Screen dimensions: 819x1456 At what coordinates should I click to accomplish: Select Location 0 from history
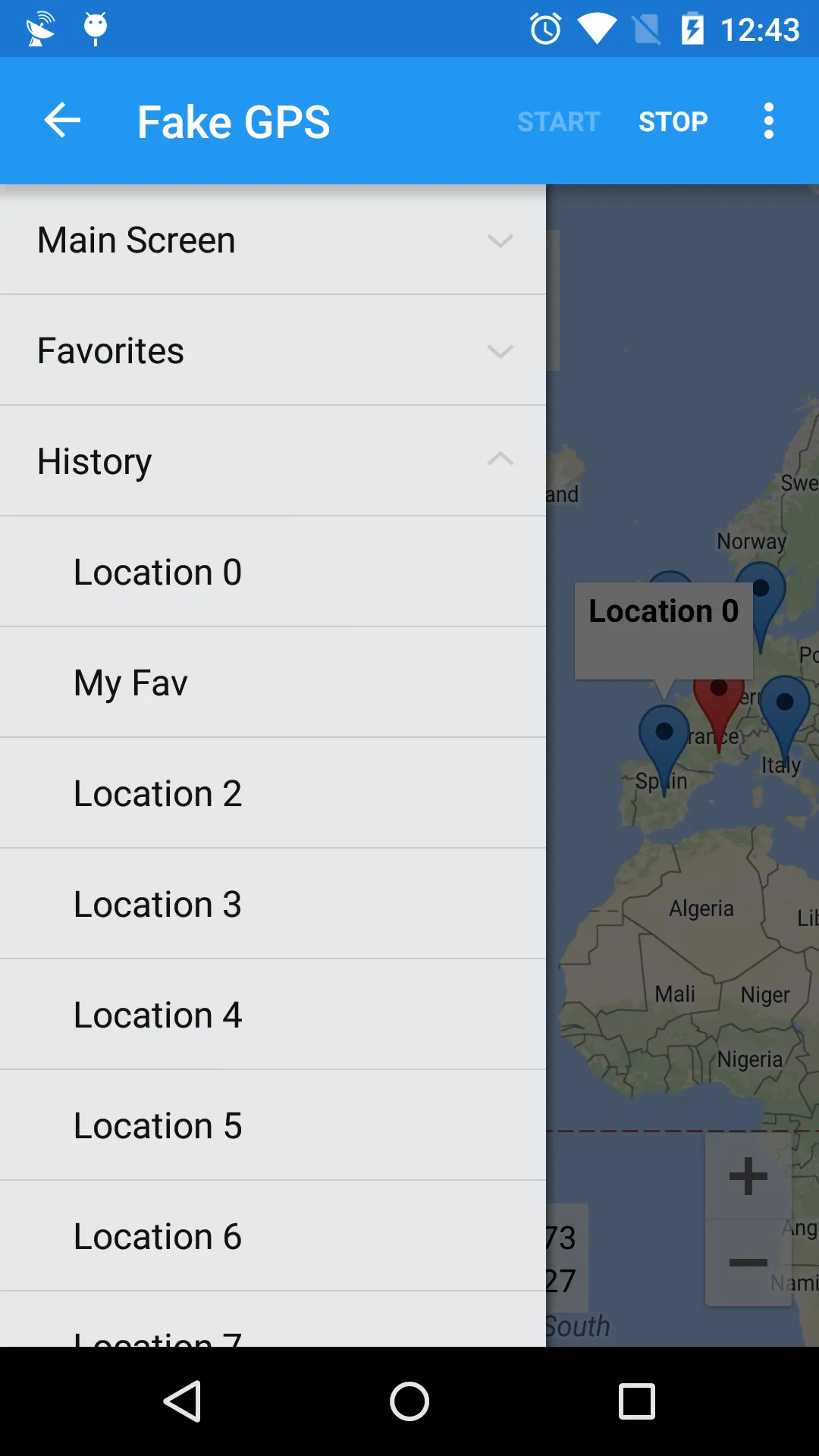coord(273,572)
